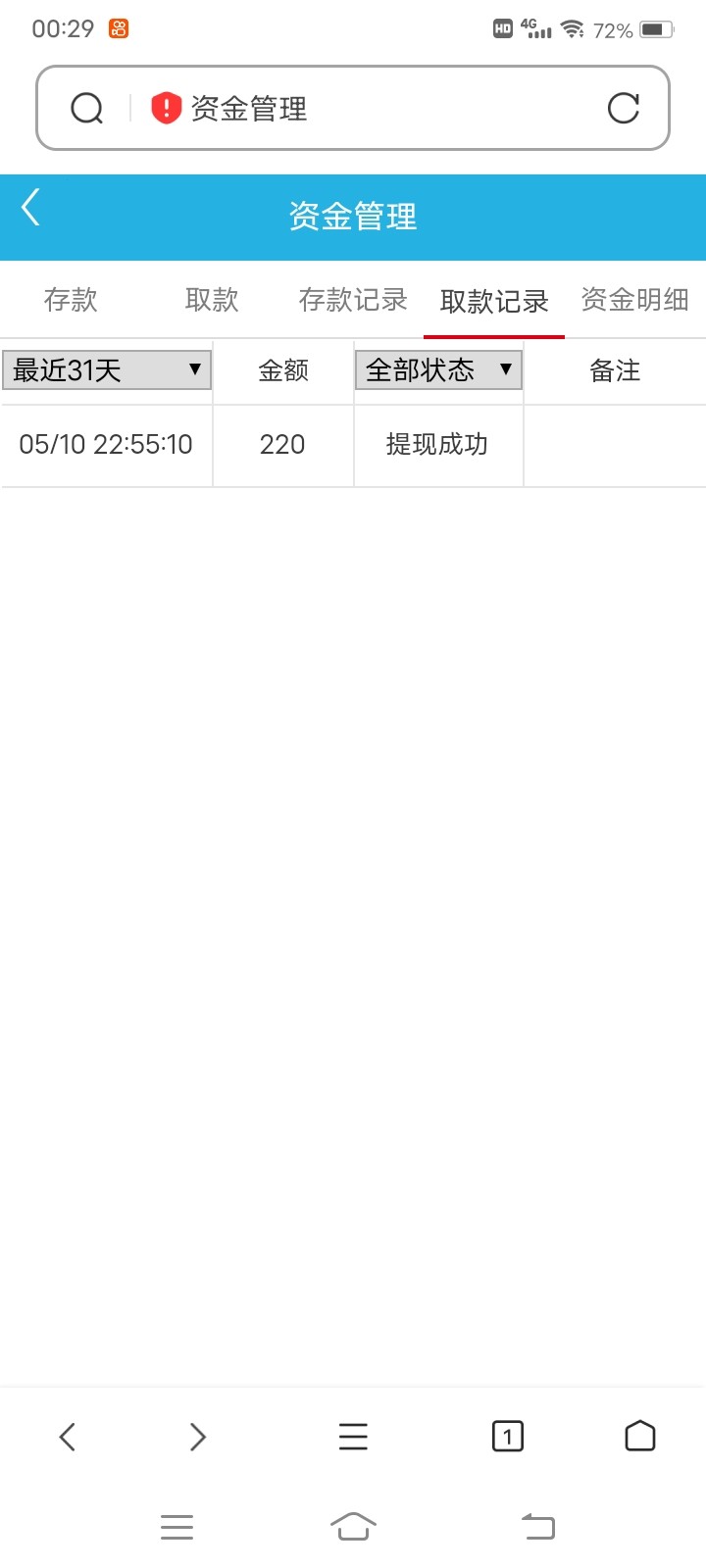Tap the tab counter showing 1
Screen dimensions: 706x1568
(507, 1436)
